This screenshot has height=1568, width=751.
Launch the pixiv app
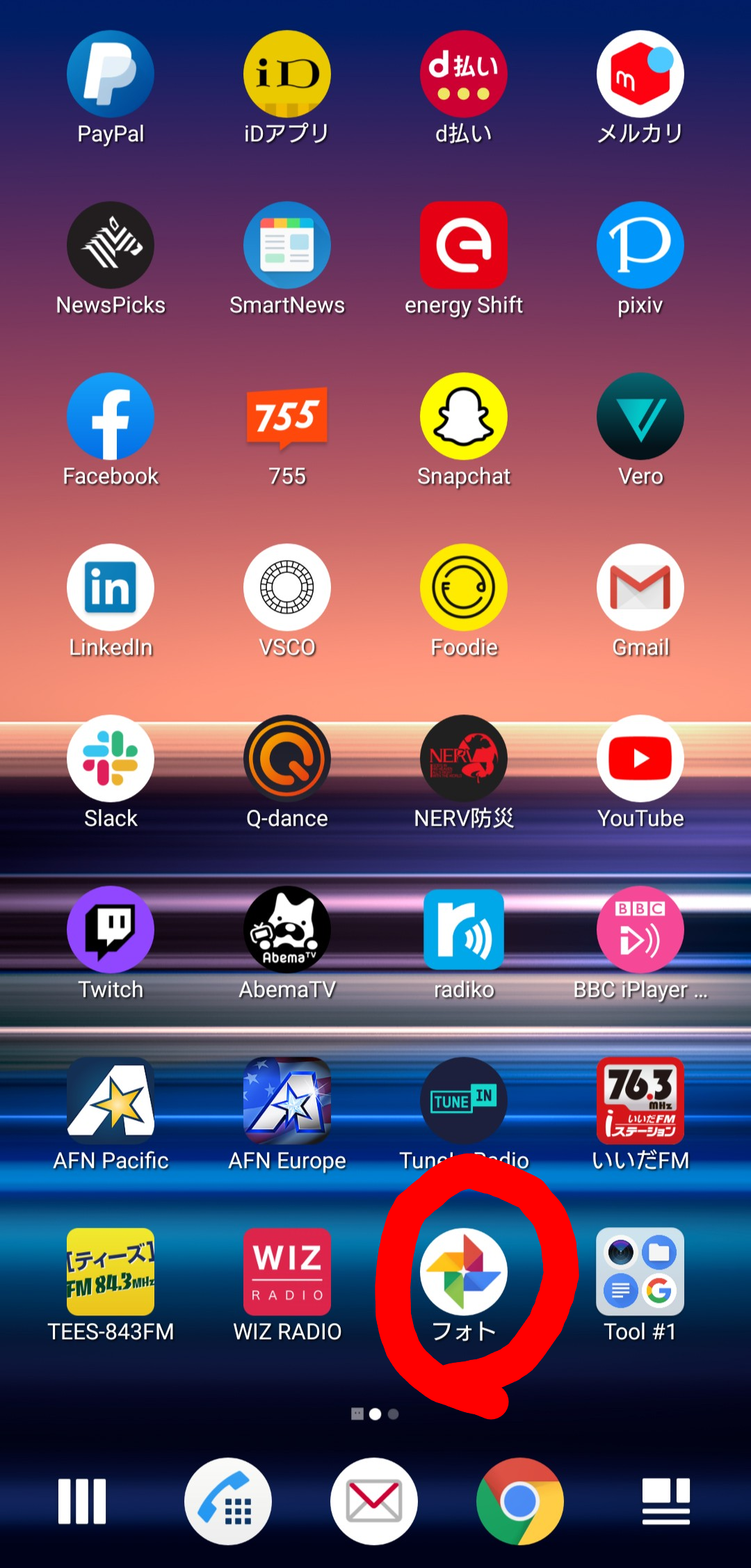[640, 246]
